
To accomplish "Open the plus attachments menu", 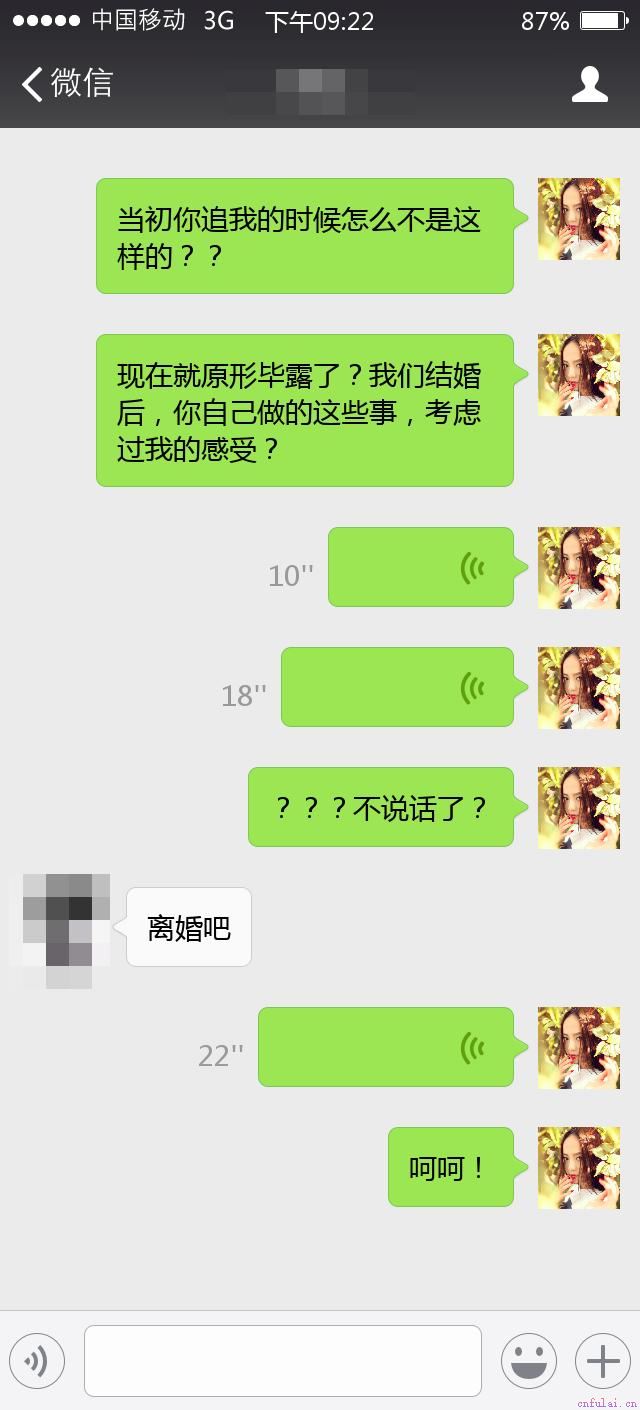I will (602, 1361).
